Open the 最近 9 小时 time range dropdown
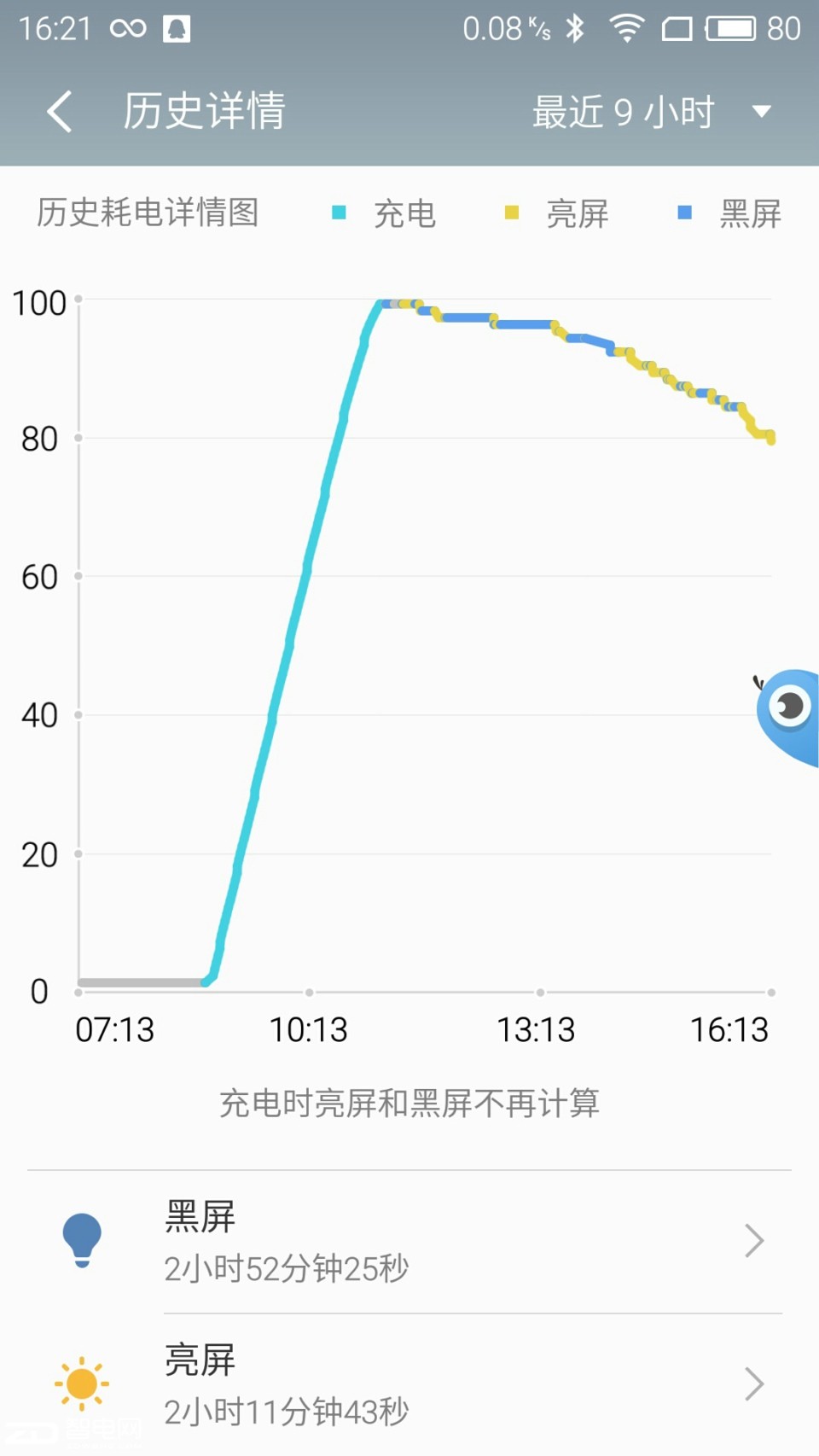This screenshot has width=819, height=1456. pos(652,112)
